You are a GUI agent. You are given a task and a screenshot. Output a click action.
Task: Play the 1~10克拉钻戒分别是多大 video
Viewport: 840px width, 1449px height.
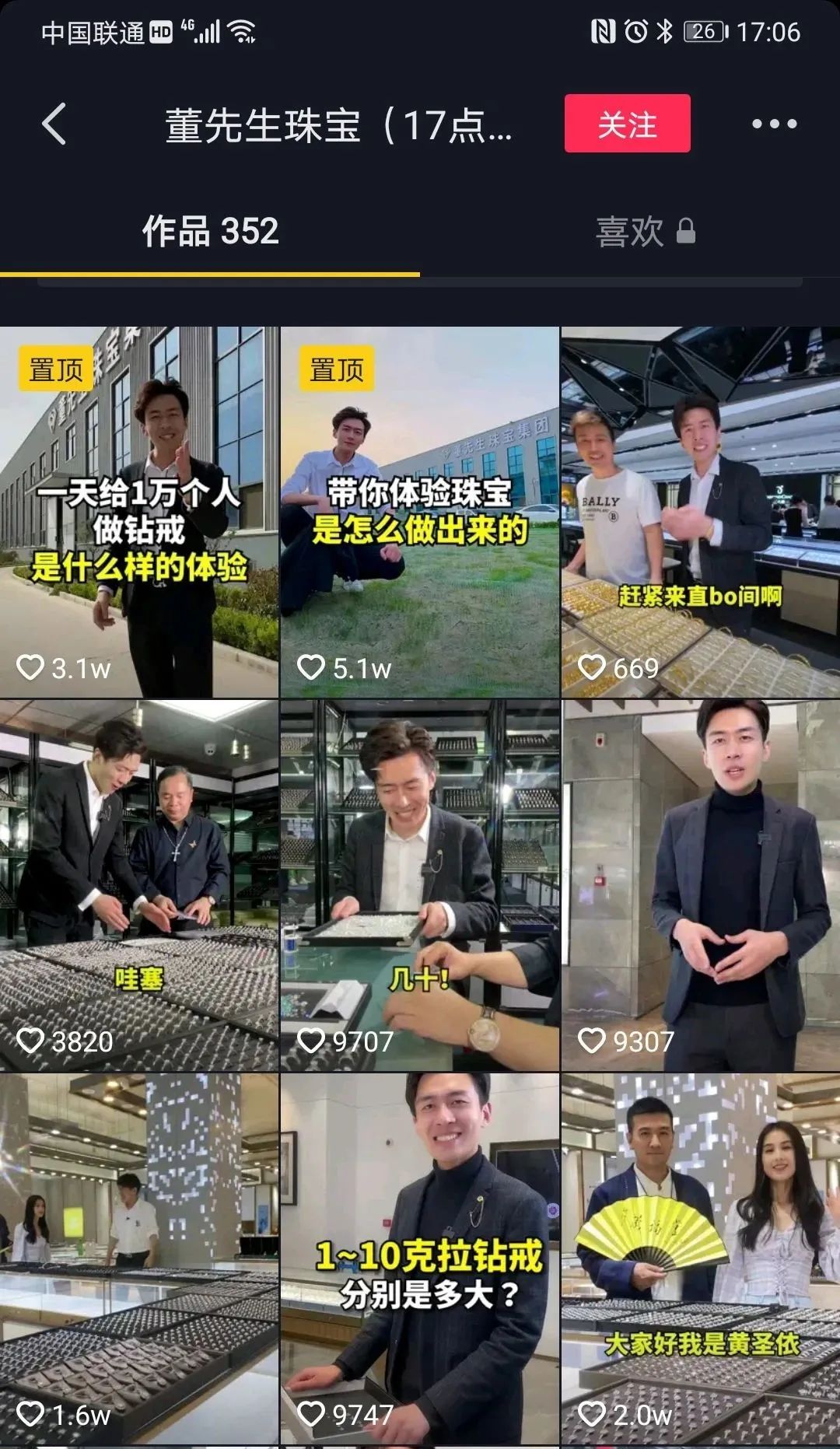419,1258
